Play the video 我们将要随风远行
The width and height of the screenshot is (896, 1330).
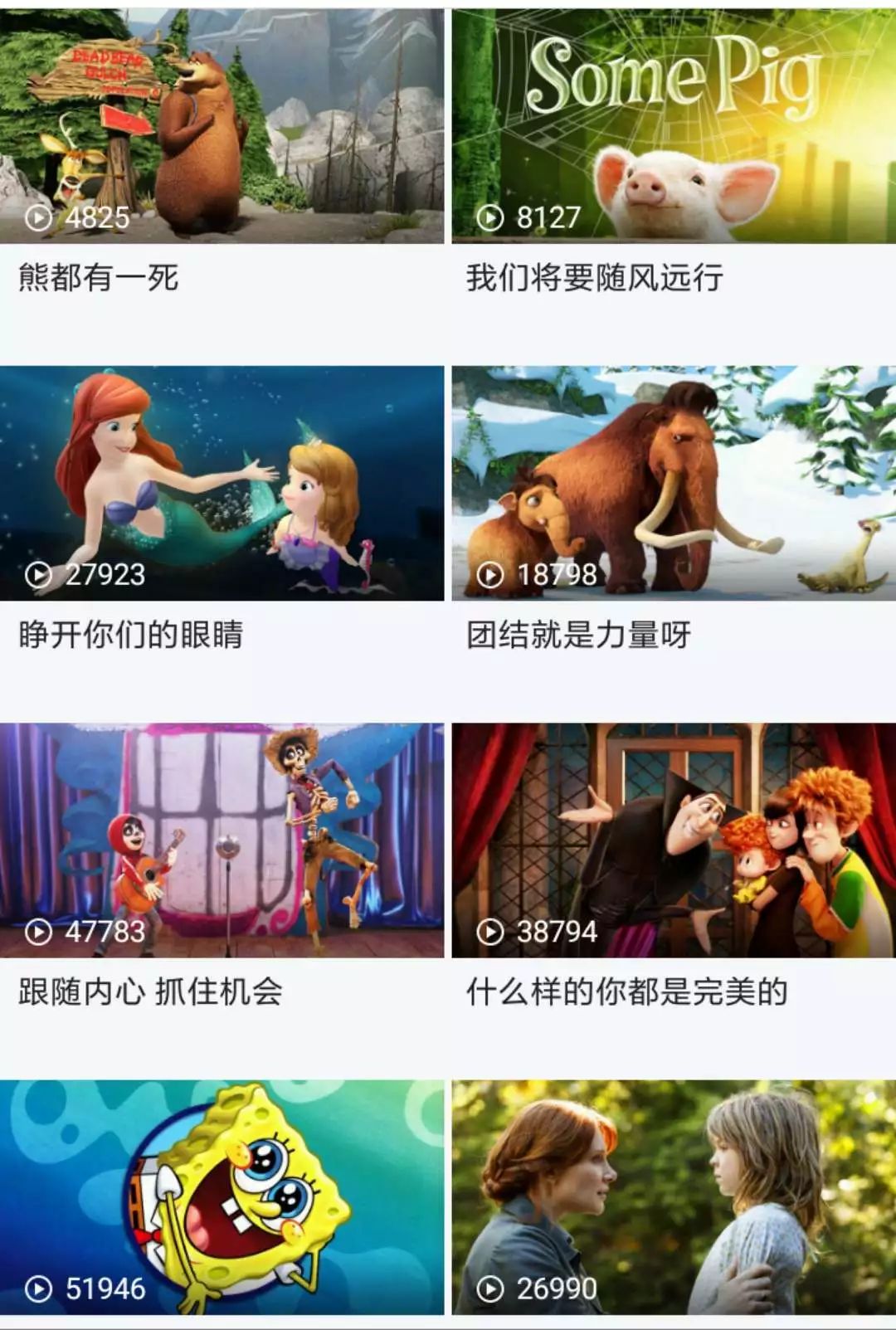pos(674,126)
